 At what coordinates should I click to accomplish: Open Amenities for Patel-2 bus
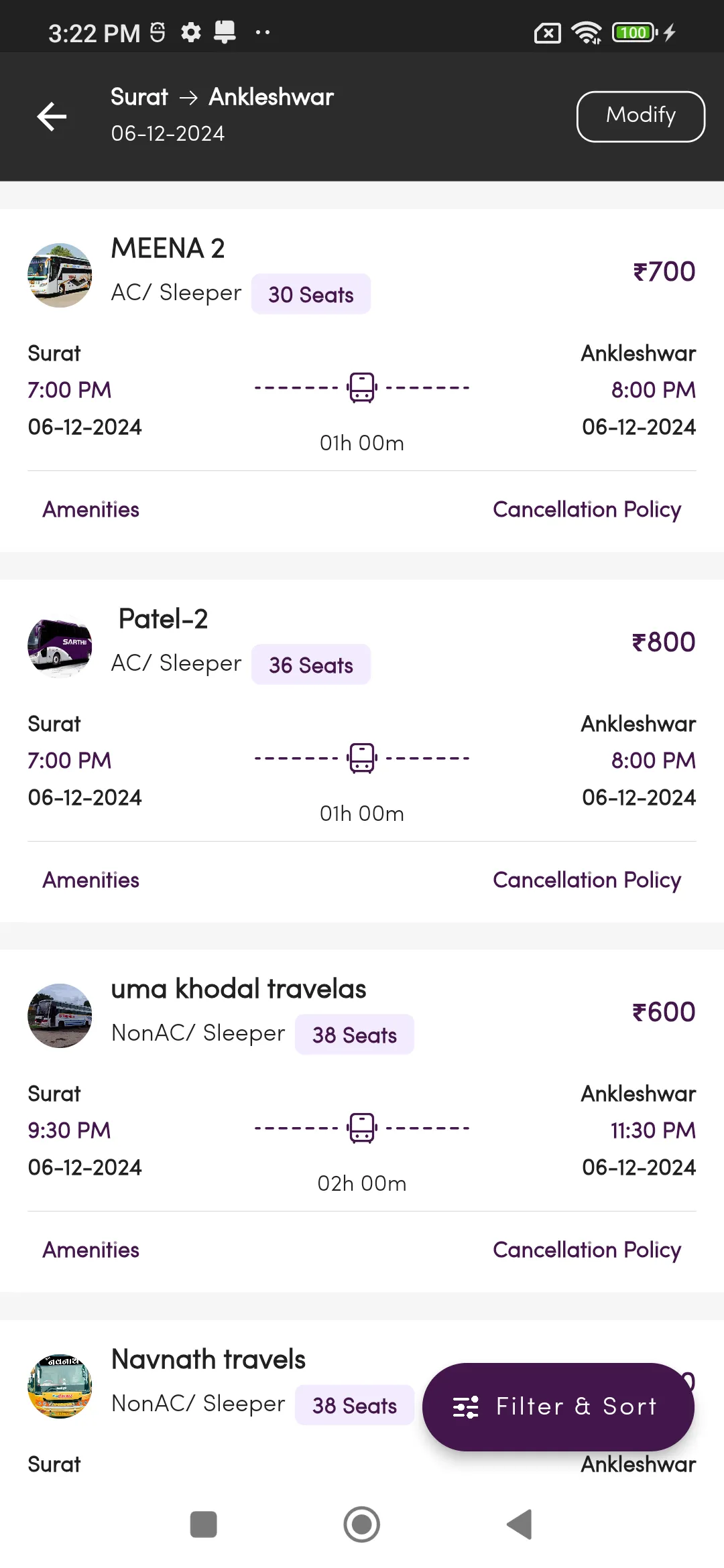pyautogui.click(x=90, y=880)
